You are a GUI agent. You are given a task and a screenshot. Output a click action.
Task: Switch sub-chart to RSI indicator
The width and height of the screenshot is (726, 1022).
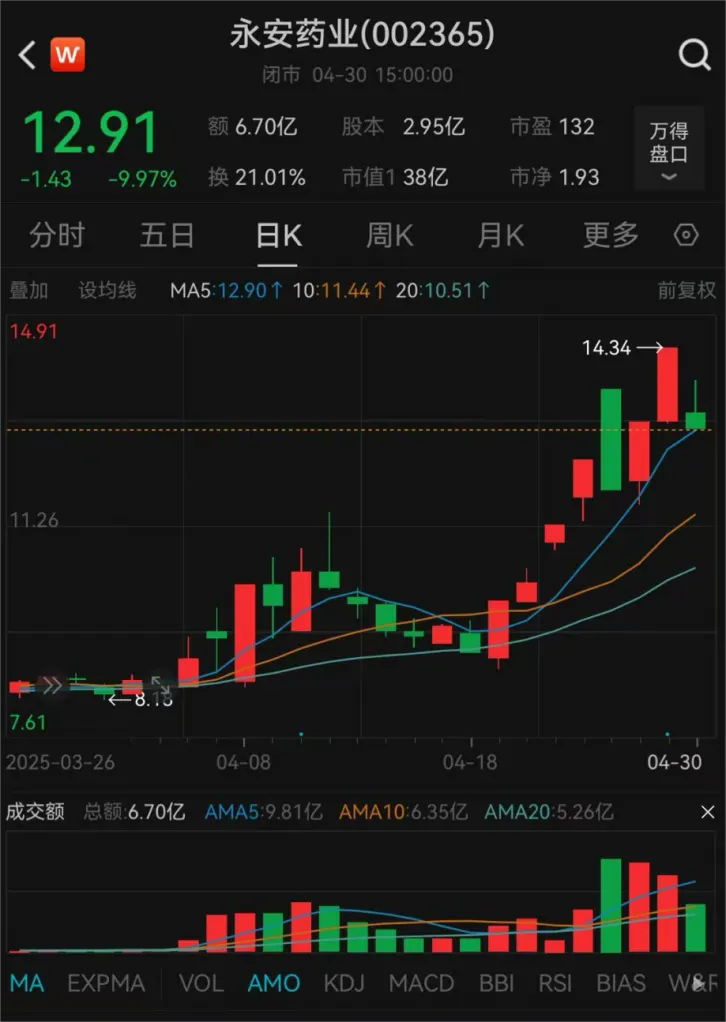tap(555, 983)
